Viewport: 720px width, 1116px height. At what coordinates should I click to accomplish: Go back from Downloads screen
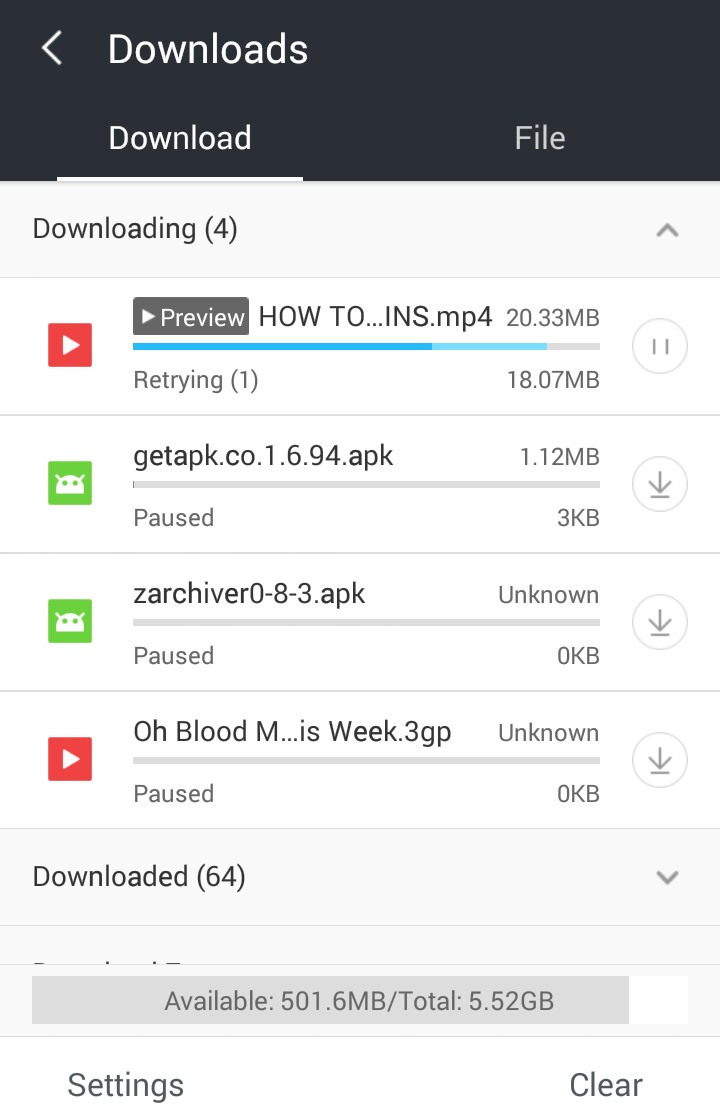point(52,48)
